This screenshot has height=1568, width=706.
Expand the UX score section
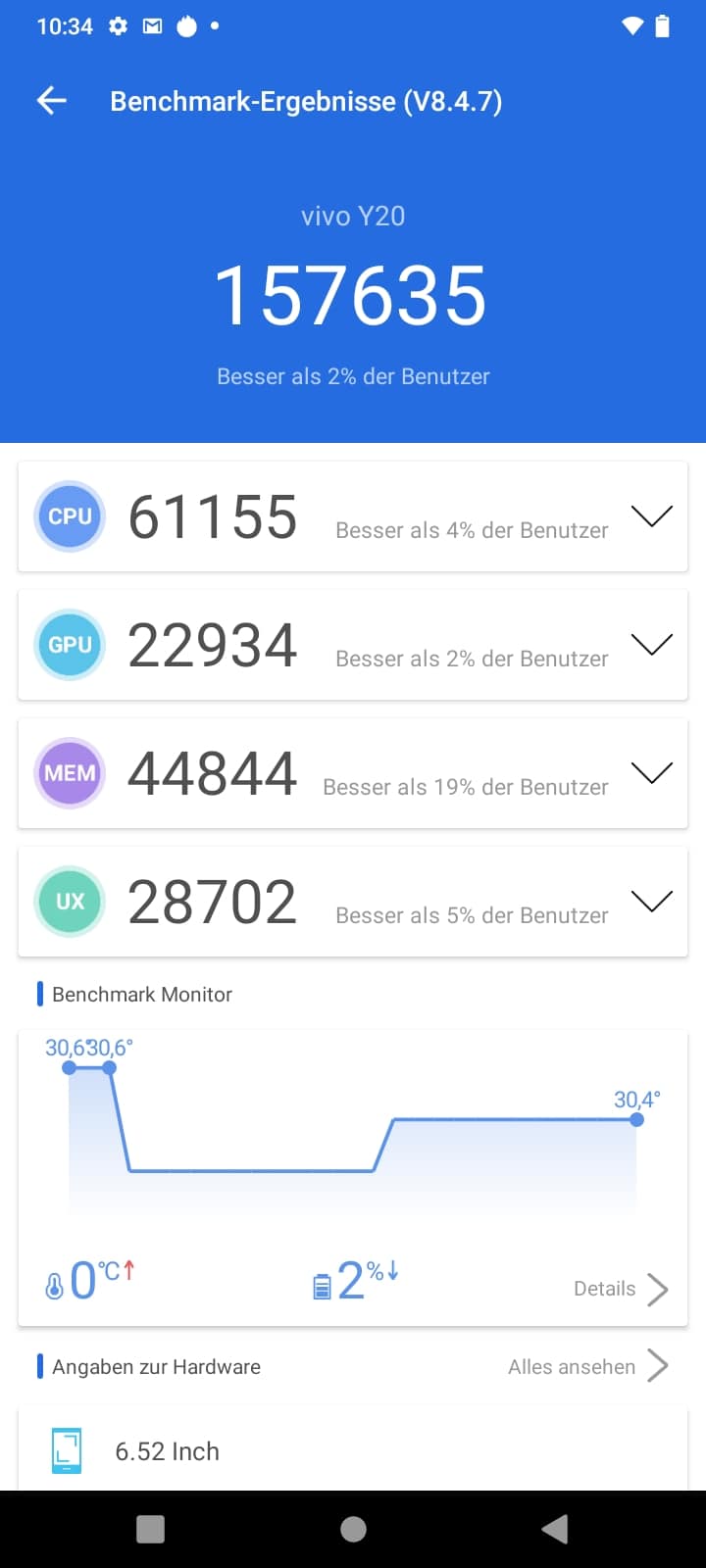click(651, 902)
